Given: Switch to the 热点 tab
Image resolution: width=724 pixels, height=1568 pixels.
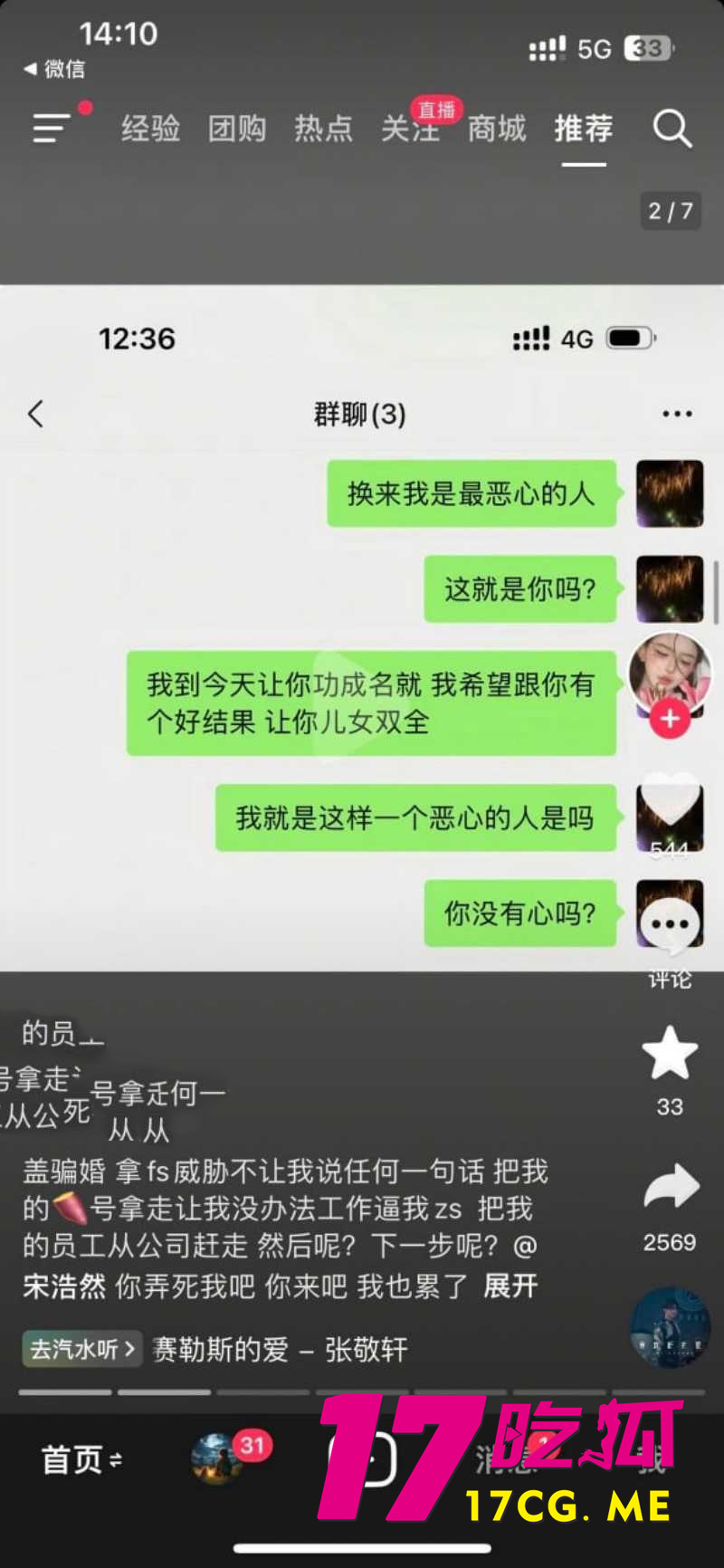Looking at the screenshot, I should coord(323,129).
